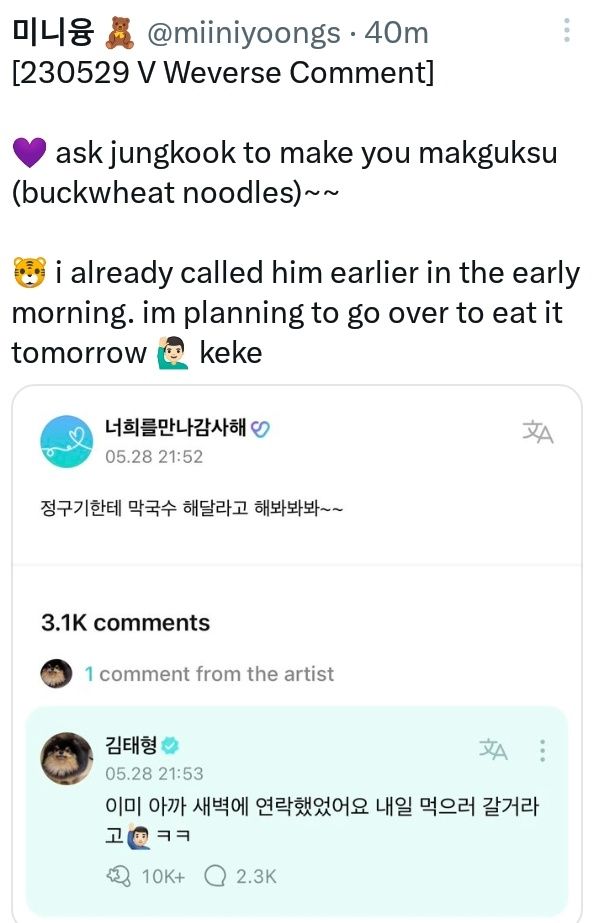
Task: Open @miiniyoongs profile from the tweet header
Action: pyautogui.click(x=244, y=33)
